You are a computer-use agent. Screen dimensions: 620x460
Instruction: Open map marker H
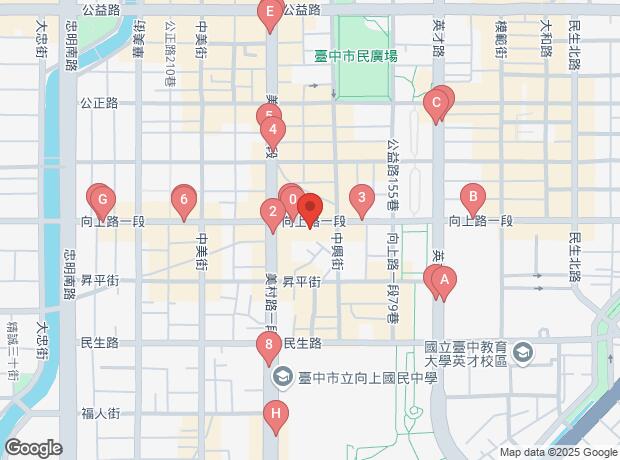pos(276,418)
